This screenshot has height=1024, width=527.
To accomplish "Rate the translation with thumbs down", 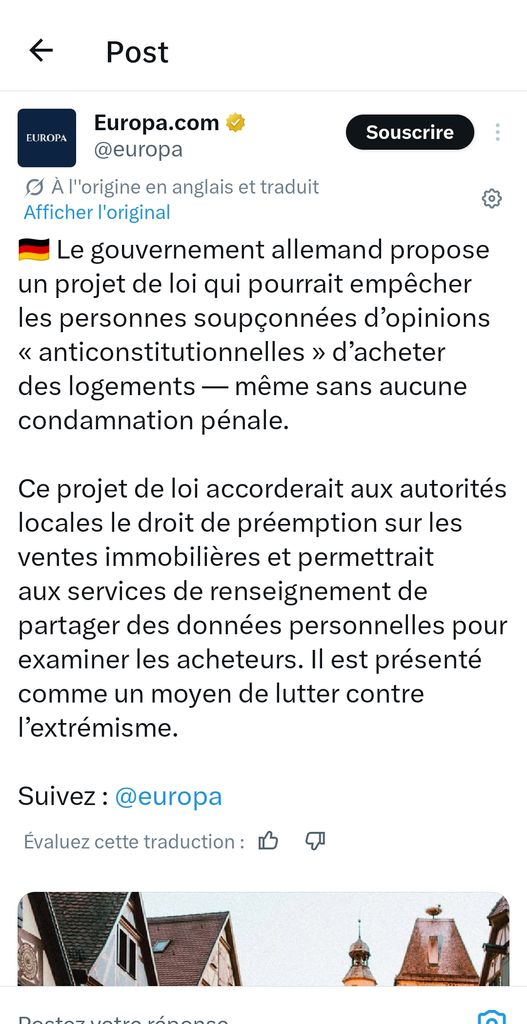I will 315,841.
